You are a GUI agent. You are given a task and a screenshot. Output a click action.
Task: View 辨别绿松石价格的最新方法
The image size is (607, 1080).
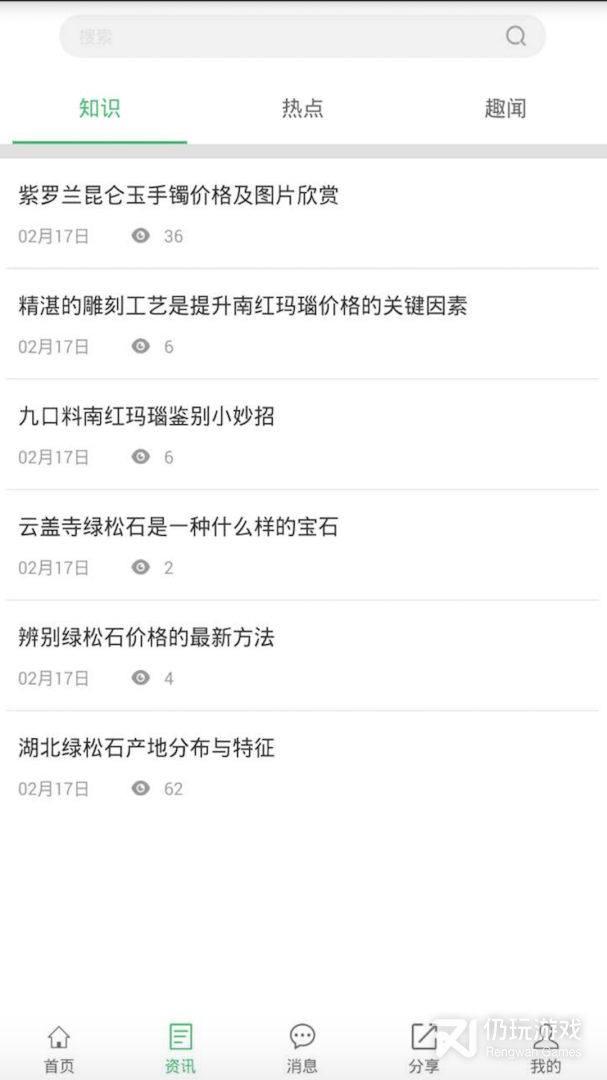click(x=147, y=638)
